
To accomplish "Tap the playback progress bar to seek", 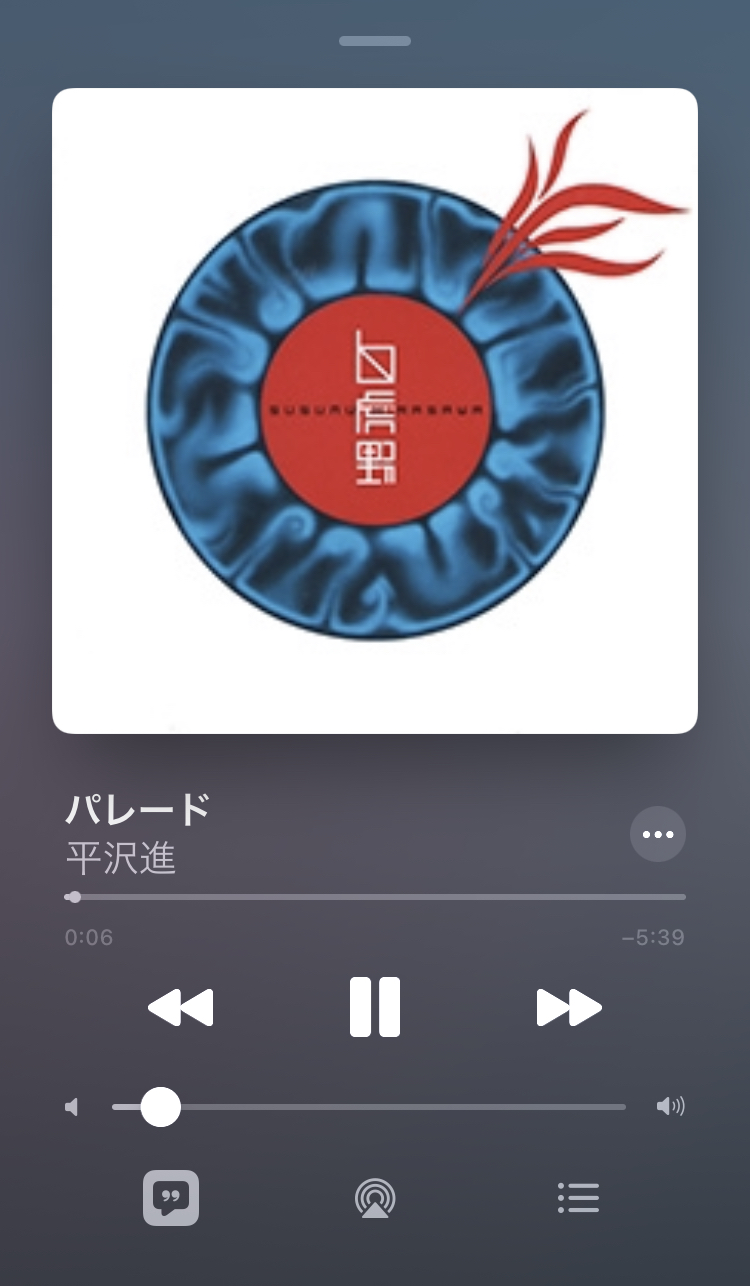I will pos(375,897).
